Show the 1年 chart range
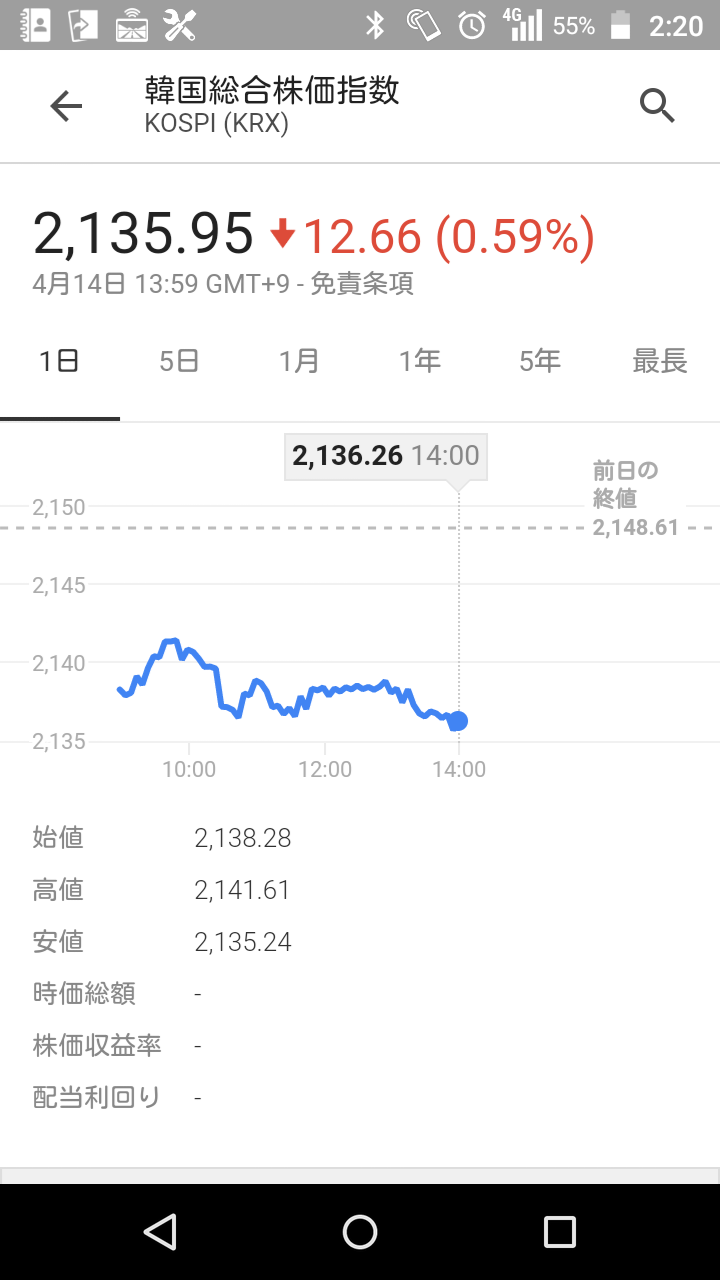This screenshot has height=1280, width=720. [420, 362]
